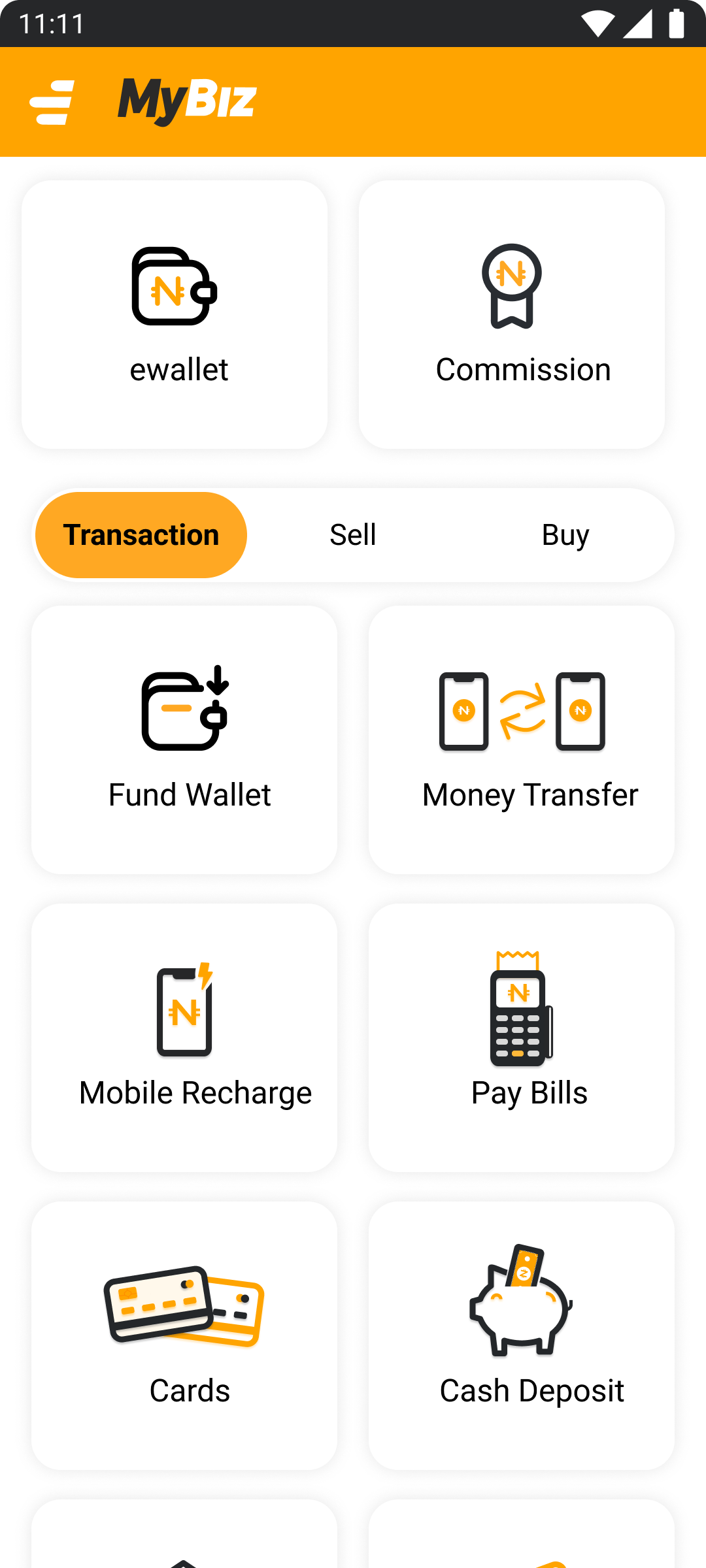Open the drawer menu icon

pos(52,102)
